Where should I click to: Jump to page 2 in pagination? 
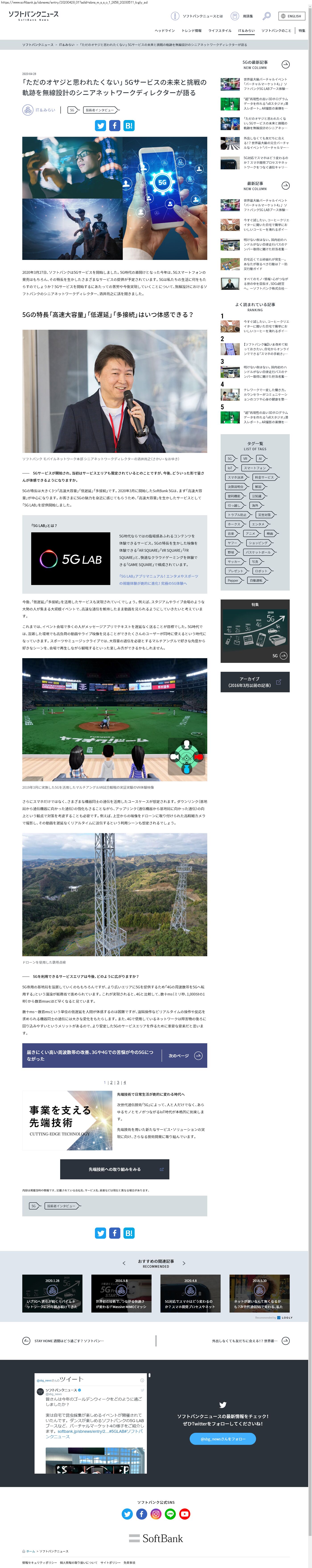[111, 1082]
